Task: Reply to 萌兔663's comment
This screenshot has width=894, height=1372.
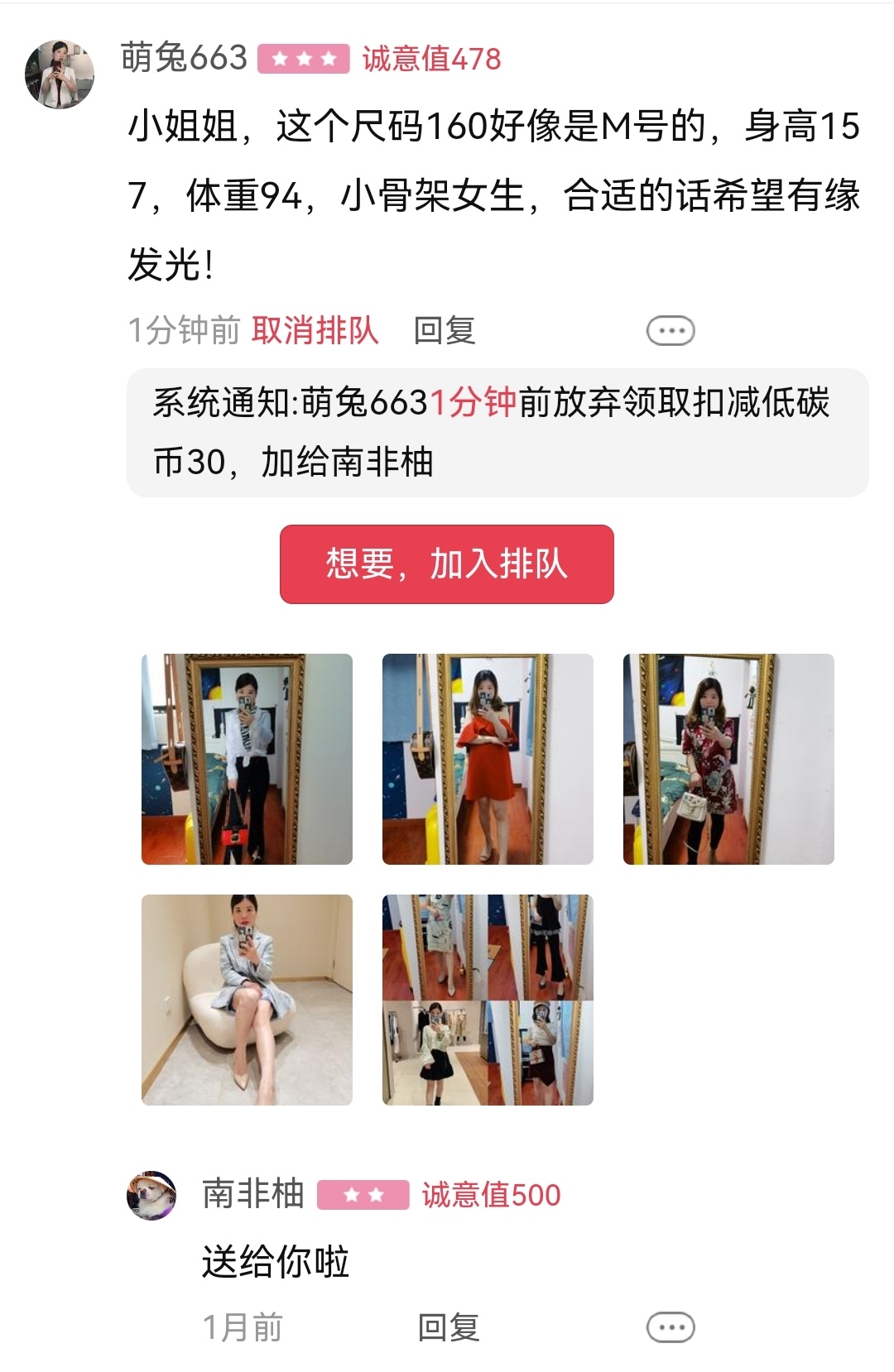Action: click(x=445, y=330)
